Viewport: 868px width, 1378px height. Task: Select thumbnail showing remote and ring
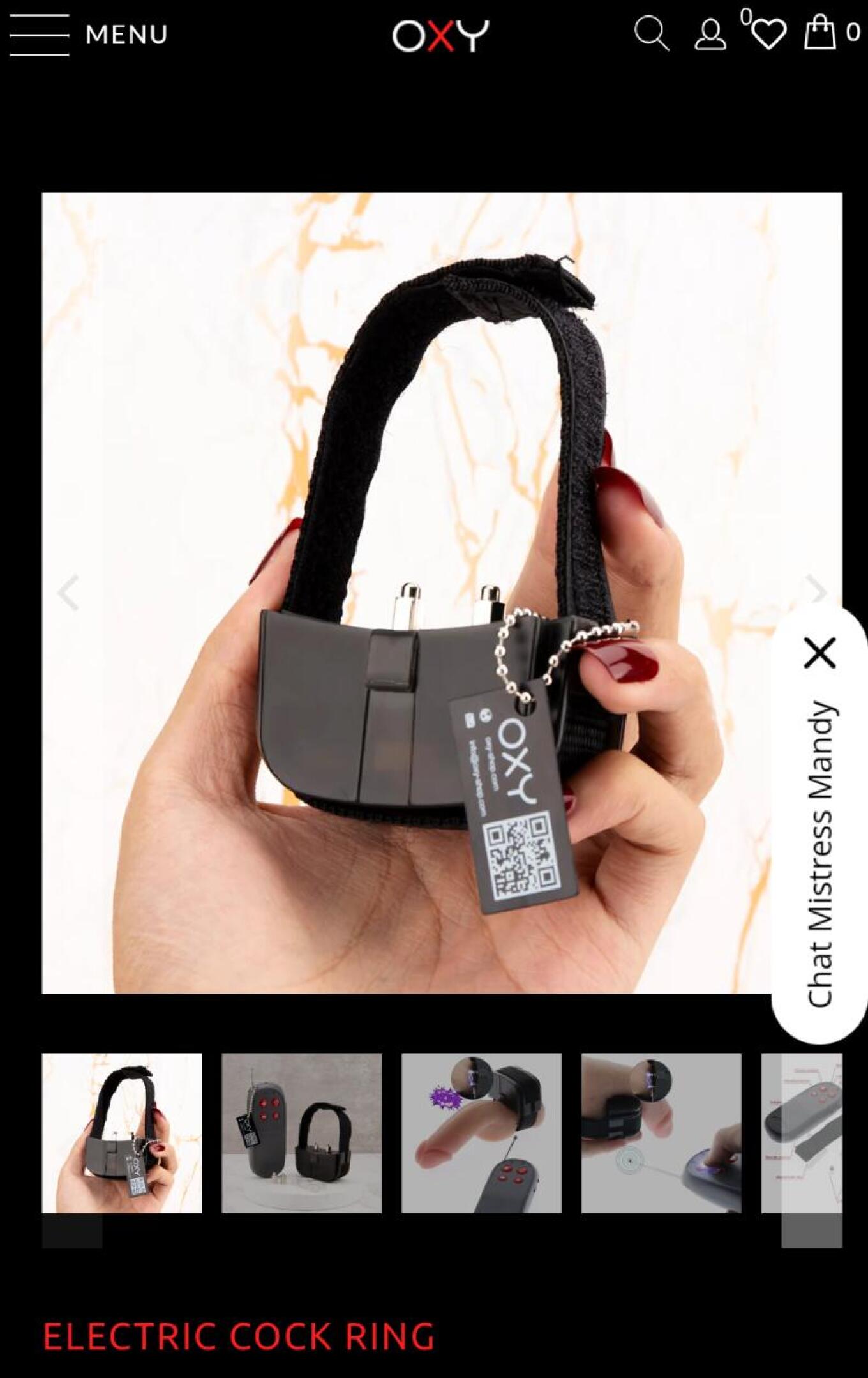301,1133
